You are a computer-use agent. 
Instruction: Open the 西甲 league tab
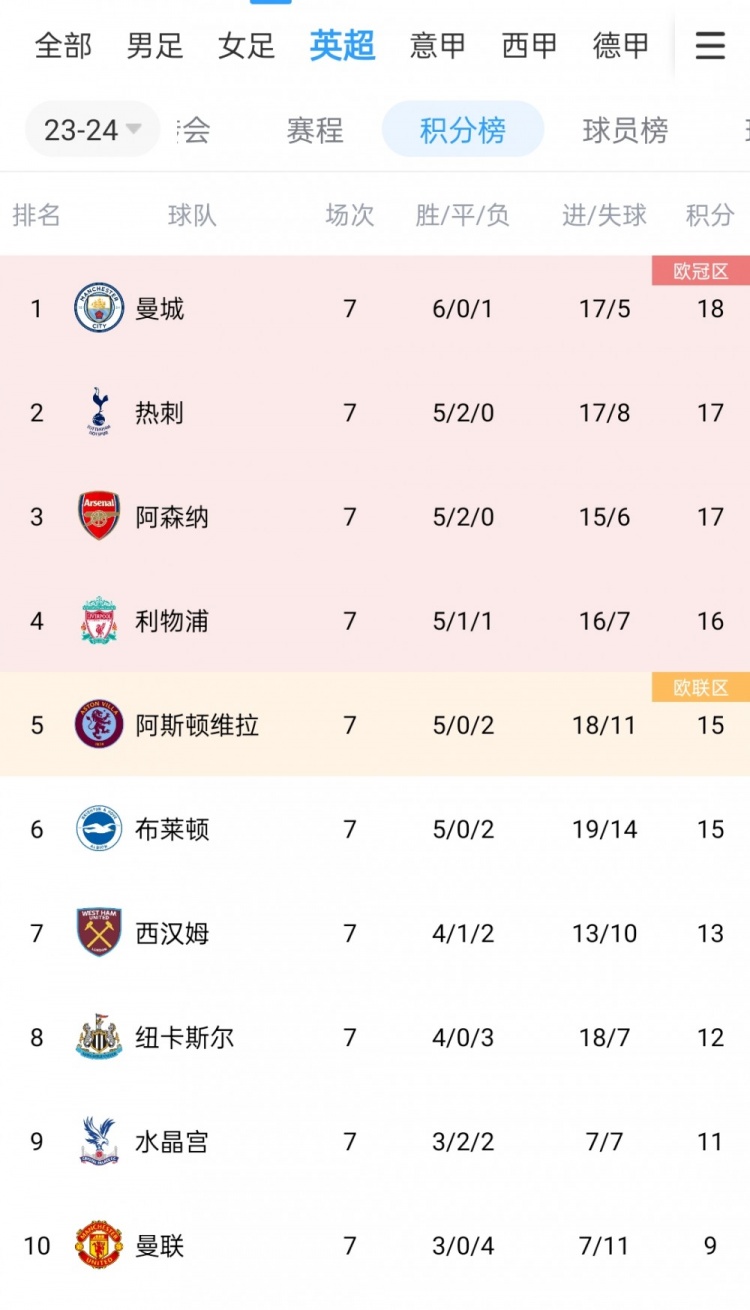click(x=530, y=46)
